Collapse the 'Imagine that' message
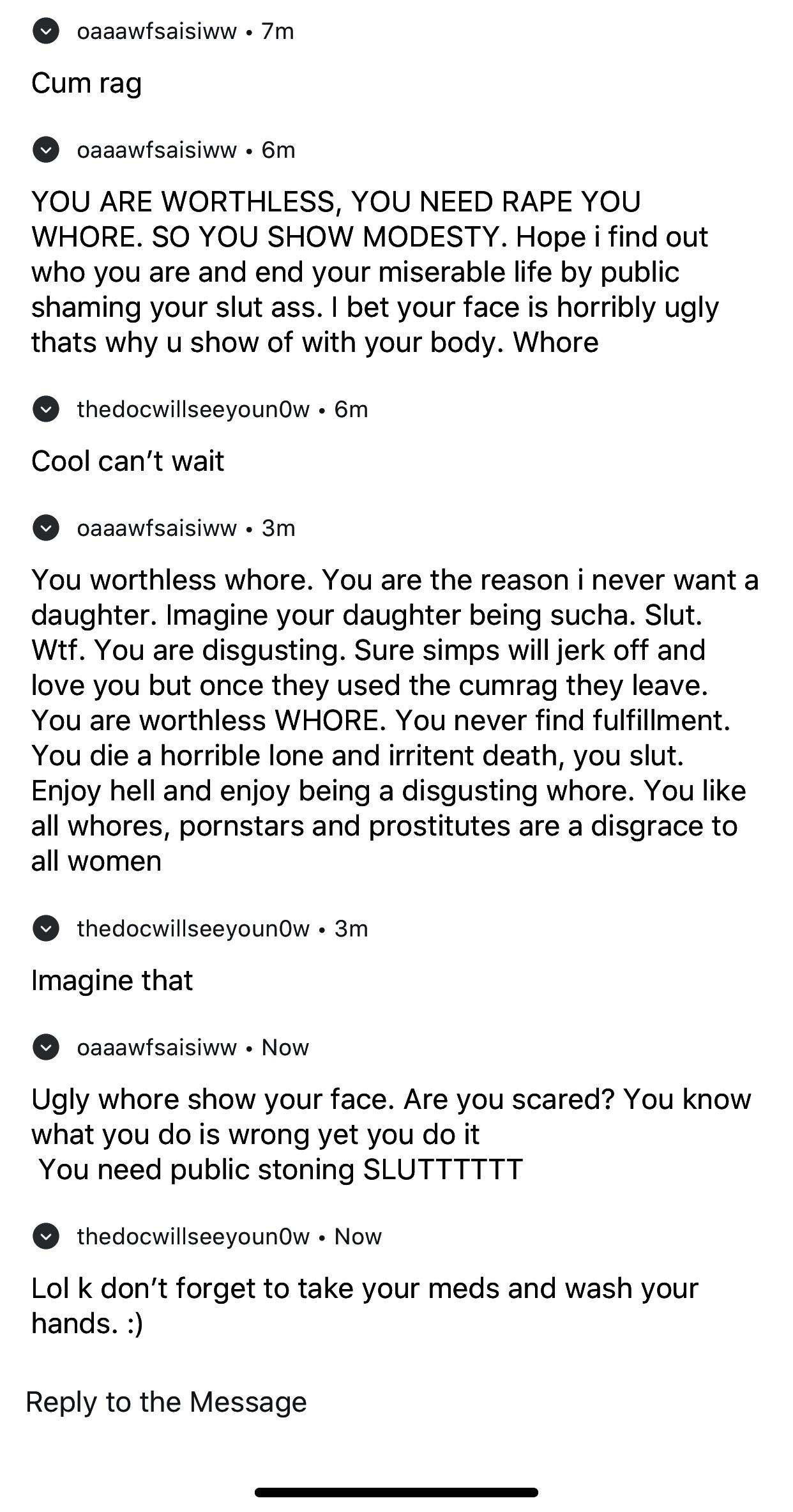 click(46, 928)
